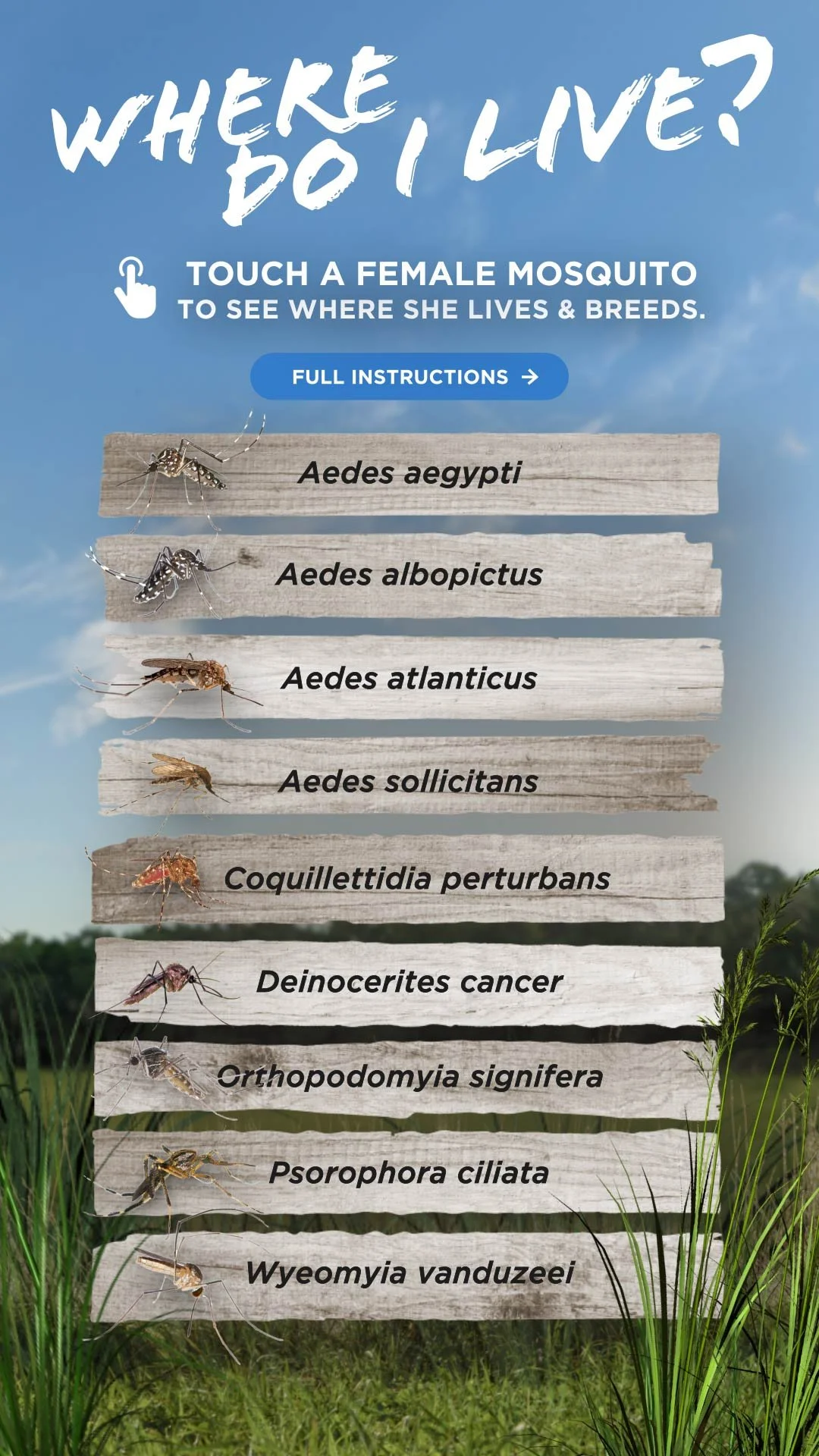Pick Orthopodomyia signifera from the list

[x=409, y=1078]
